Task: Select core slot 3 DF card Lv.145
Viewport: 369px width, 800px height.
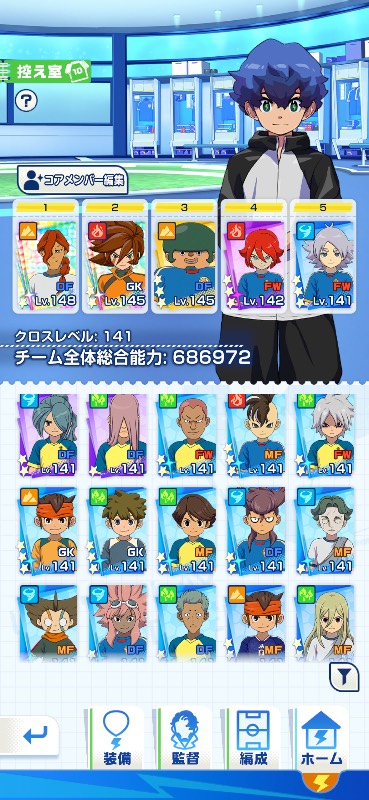Action: (184, 256)
